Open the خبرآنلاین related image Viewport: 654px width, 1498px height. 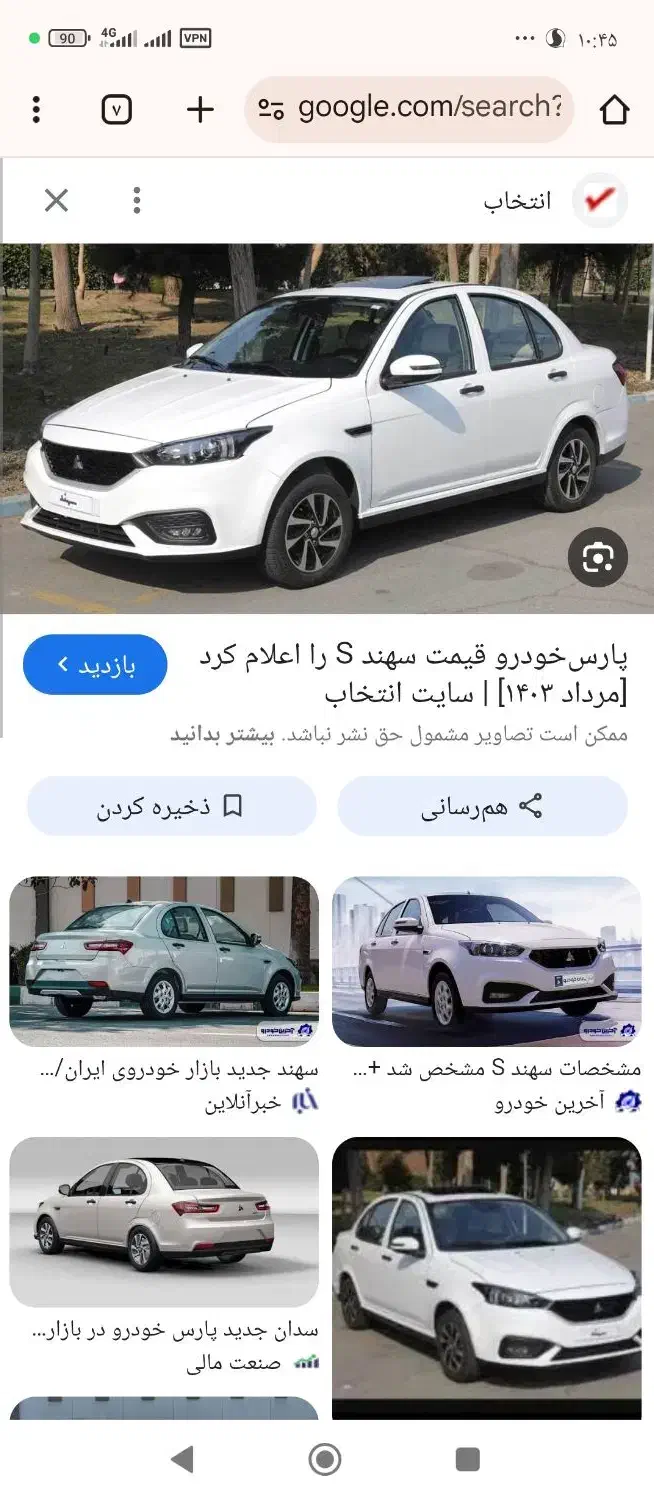pyautogui.click(x=164, y=961)
